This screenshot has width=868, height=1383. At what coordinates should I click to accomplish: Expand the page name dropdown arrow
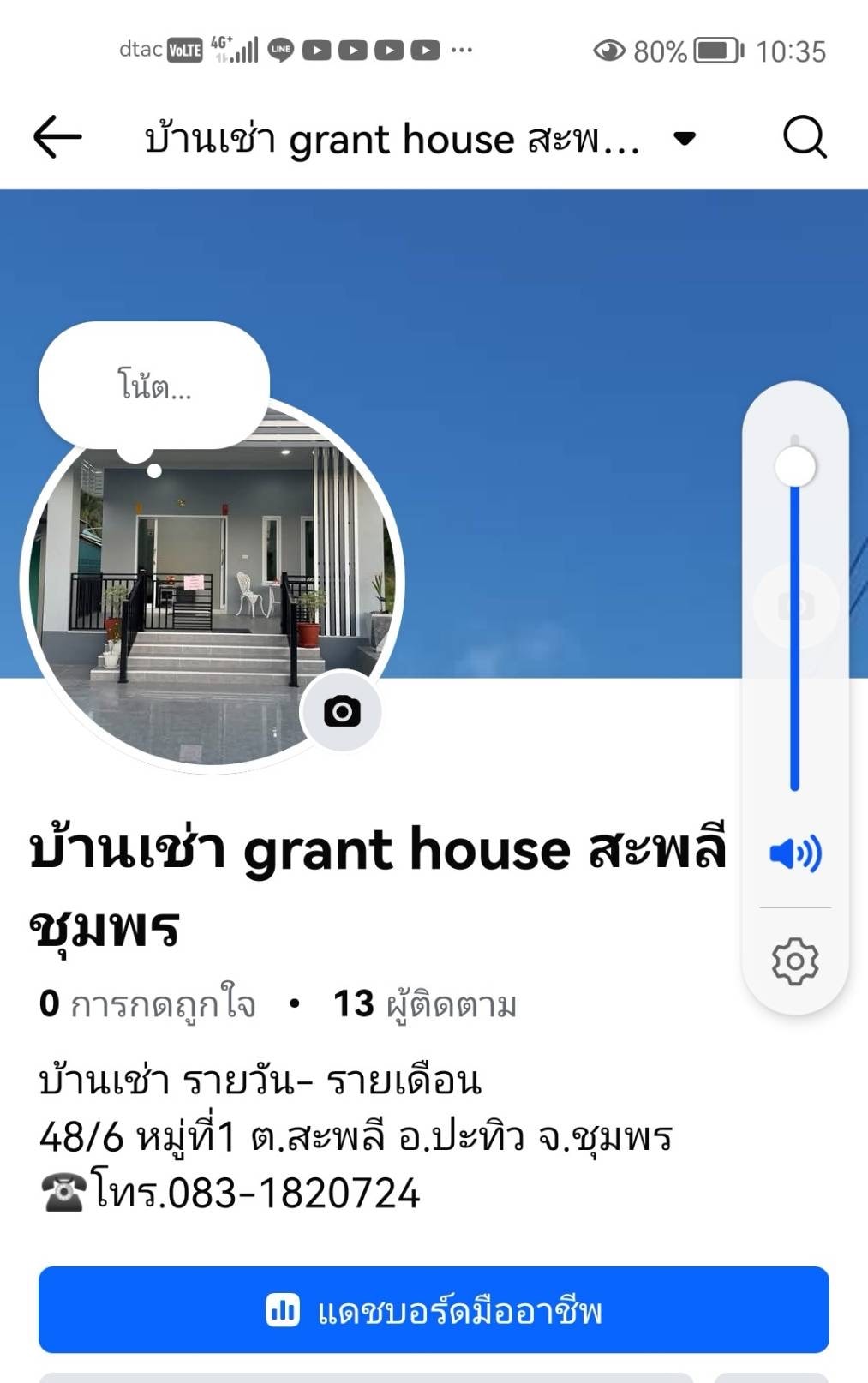click(684, 138)
